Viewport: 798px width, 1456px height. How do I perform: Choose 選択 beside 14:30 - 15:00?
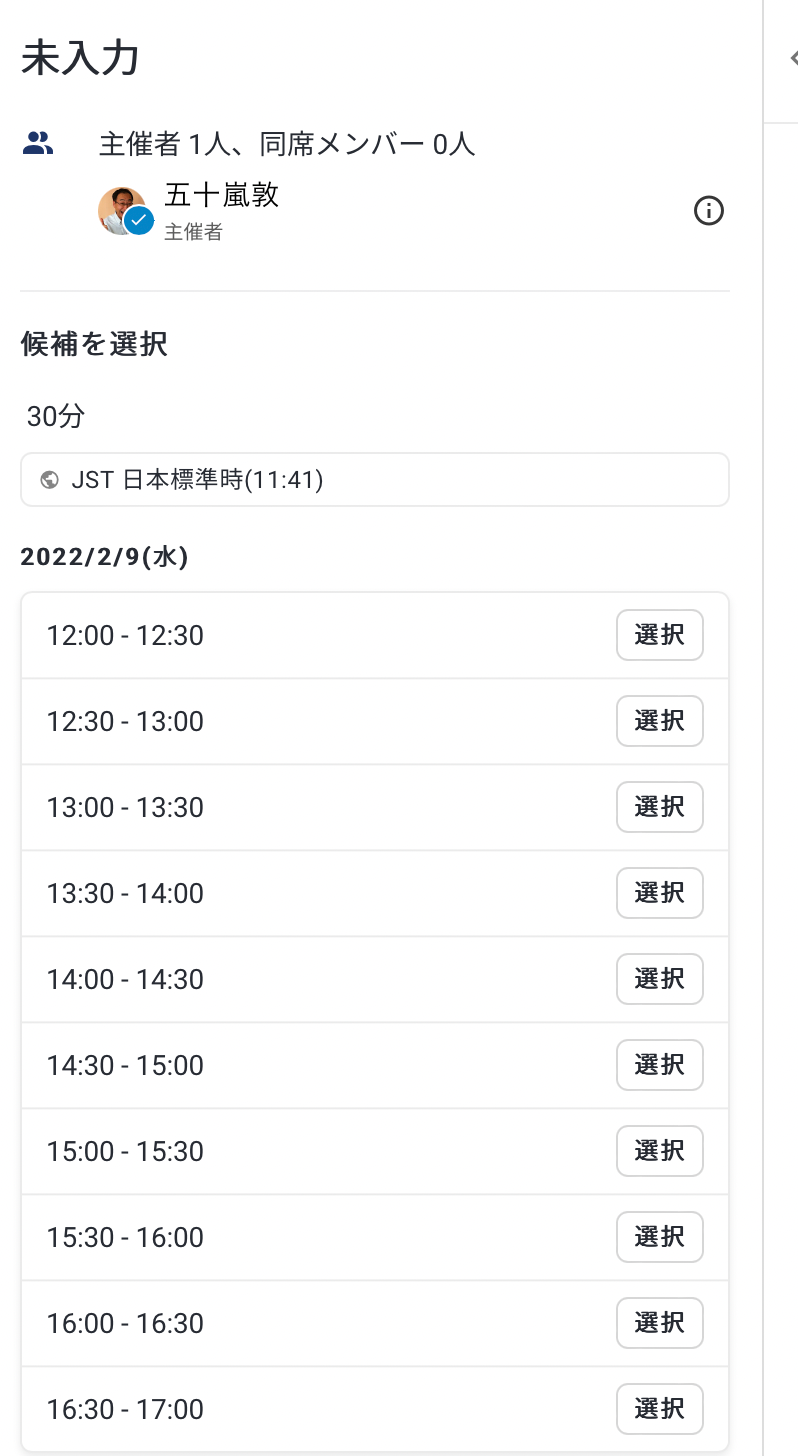pos(659,1065)
